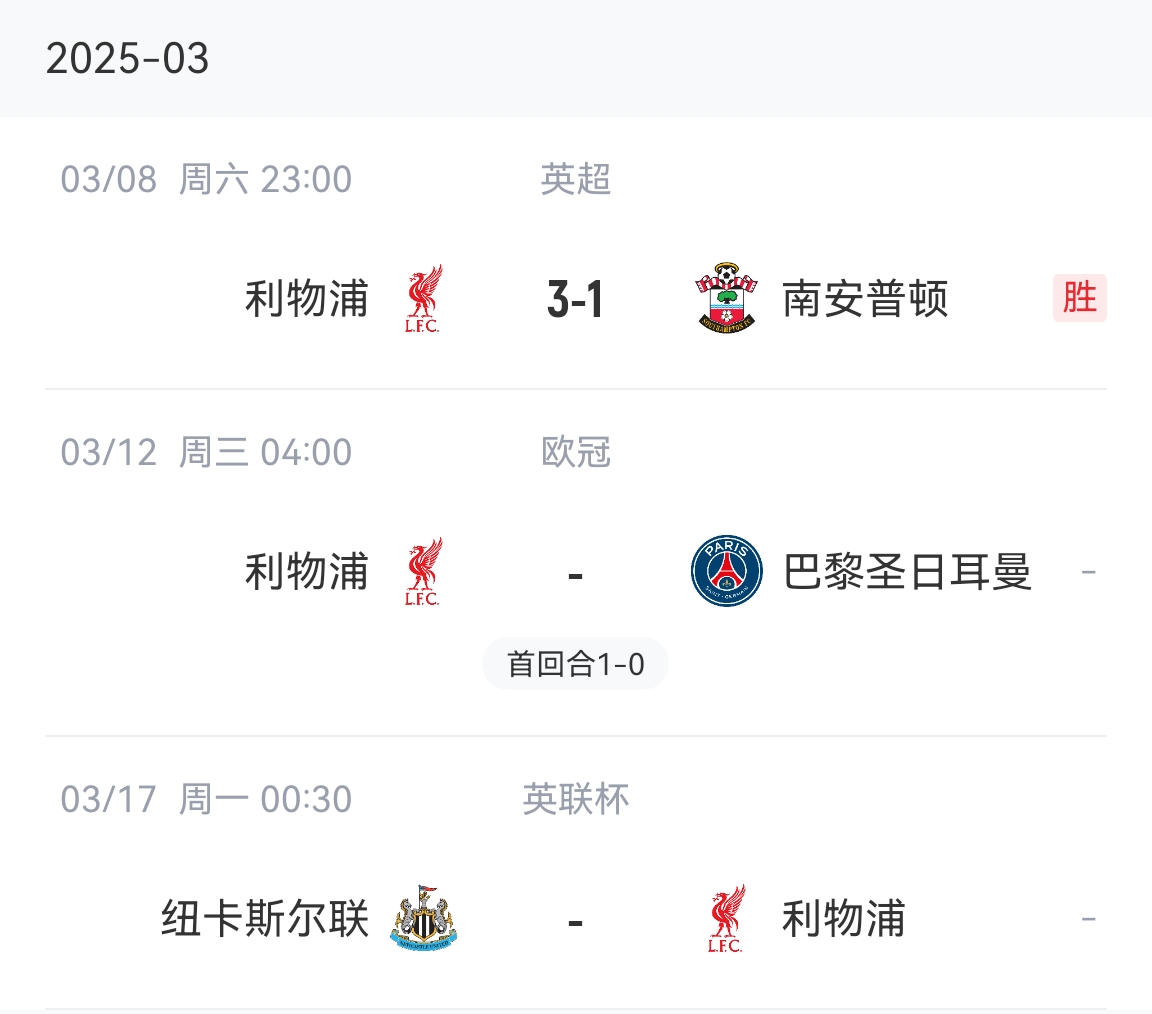View the Newcastle United vs Liverpool fixture
1152x1014 pixels.
pos(575,919)
